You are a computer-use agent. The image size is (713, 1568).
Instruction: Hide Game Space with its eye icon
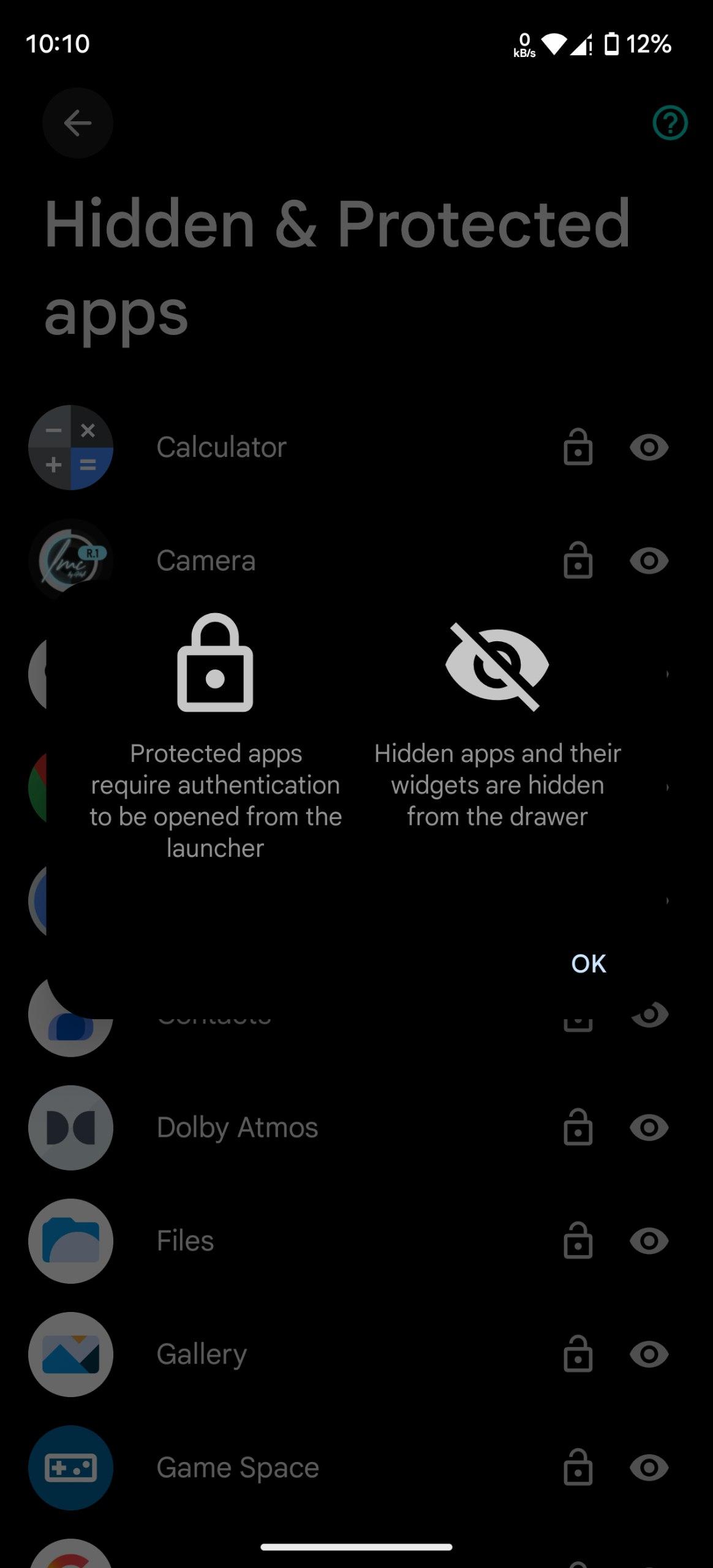pyautogui.click(x=649, y=1468)
